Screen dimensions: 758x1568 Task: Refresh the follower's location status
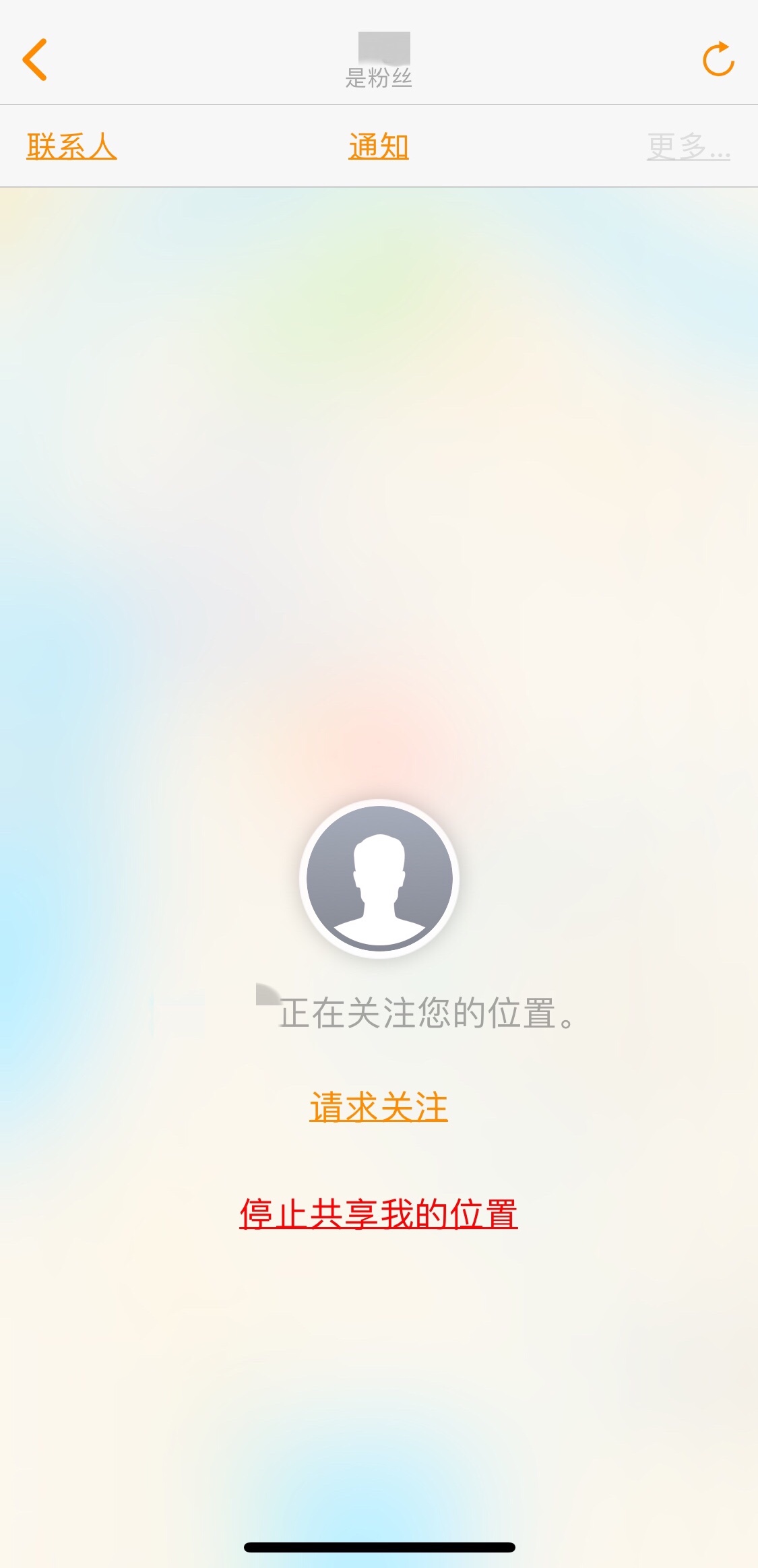[718, 59]
